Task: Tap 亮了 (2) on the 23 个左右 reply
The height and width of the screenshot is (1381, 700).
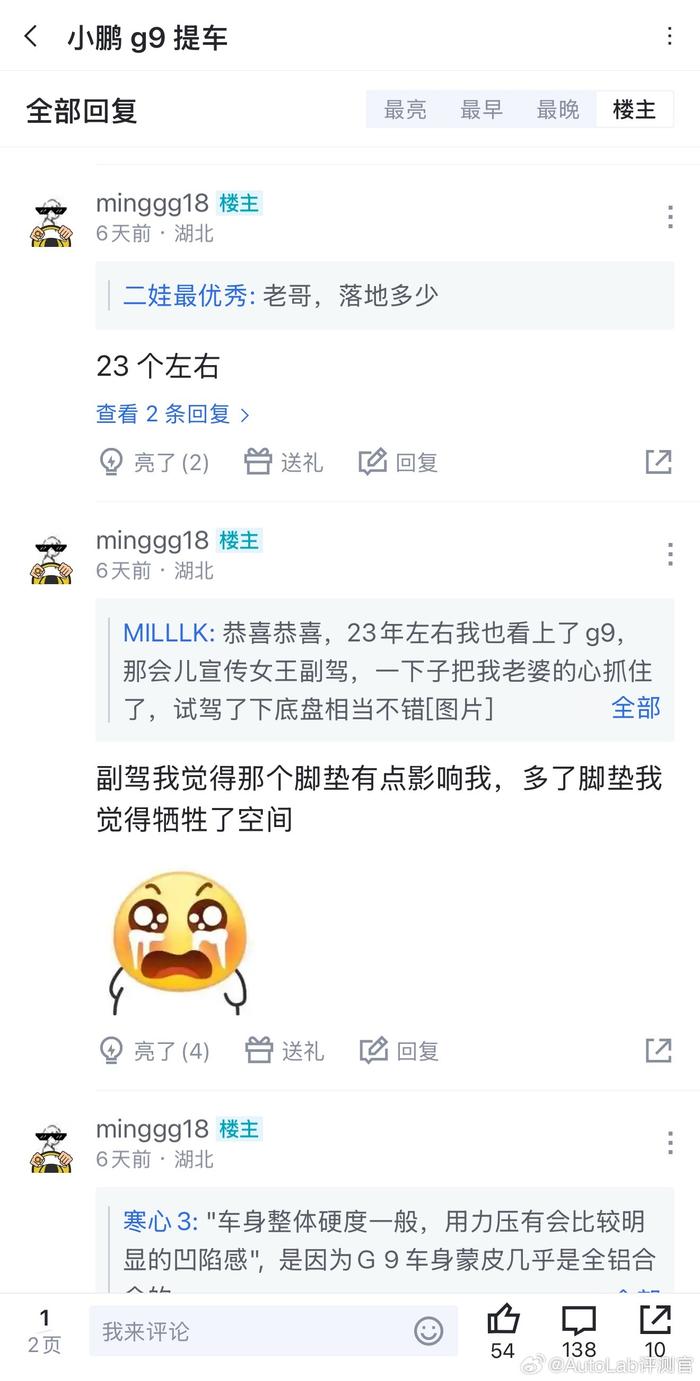Action: [x=154, y=462]
